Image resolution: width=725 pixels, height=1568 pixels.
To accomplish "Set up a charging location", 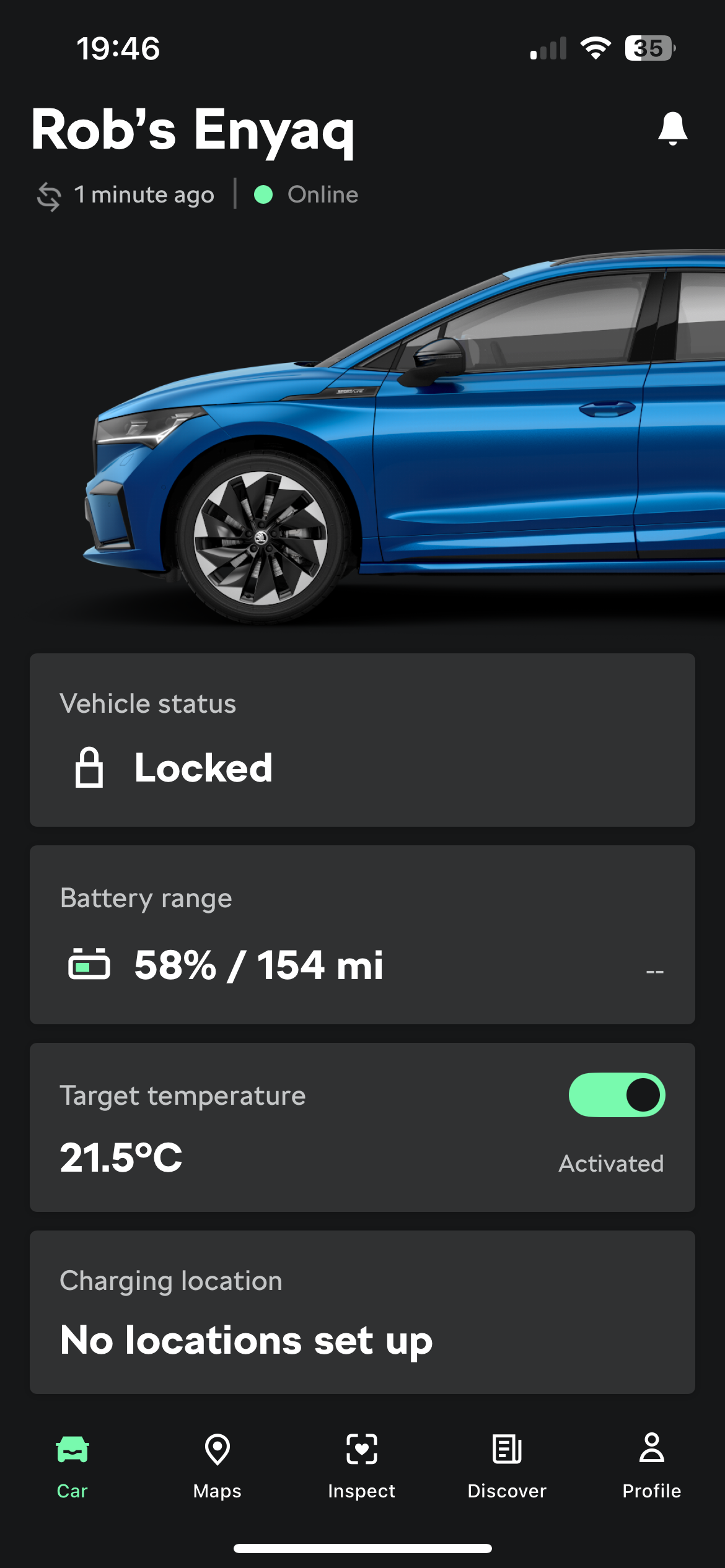I will pos(362,1312).
